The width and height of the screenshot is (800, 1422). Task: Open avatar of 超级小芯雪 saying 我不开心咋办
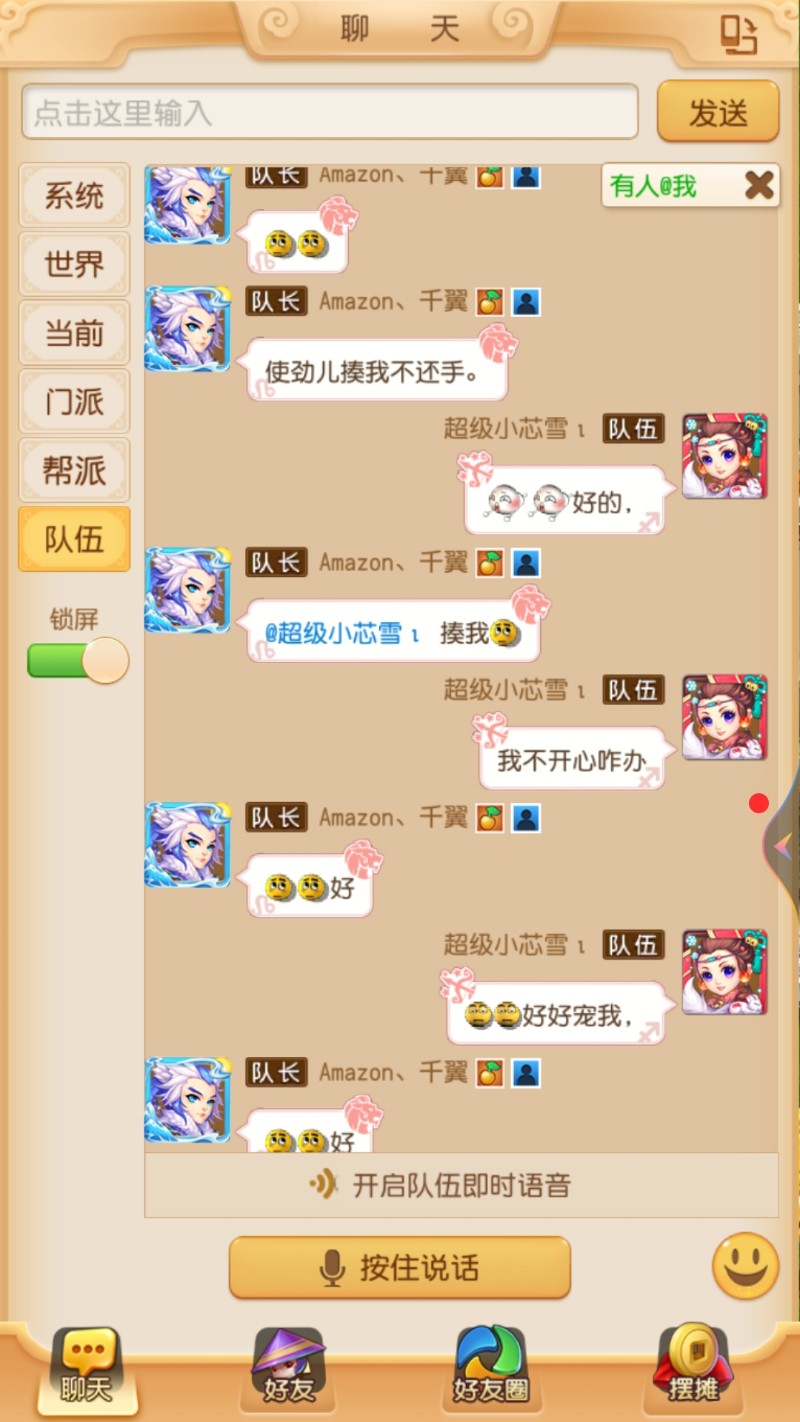click(724, 717)
